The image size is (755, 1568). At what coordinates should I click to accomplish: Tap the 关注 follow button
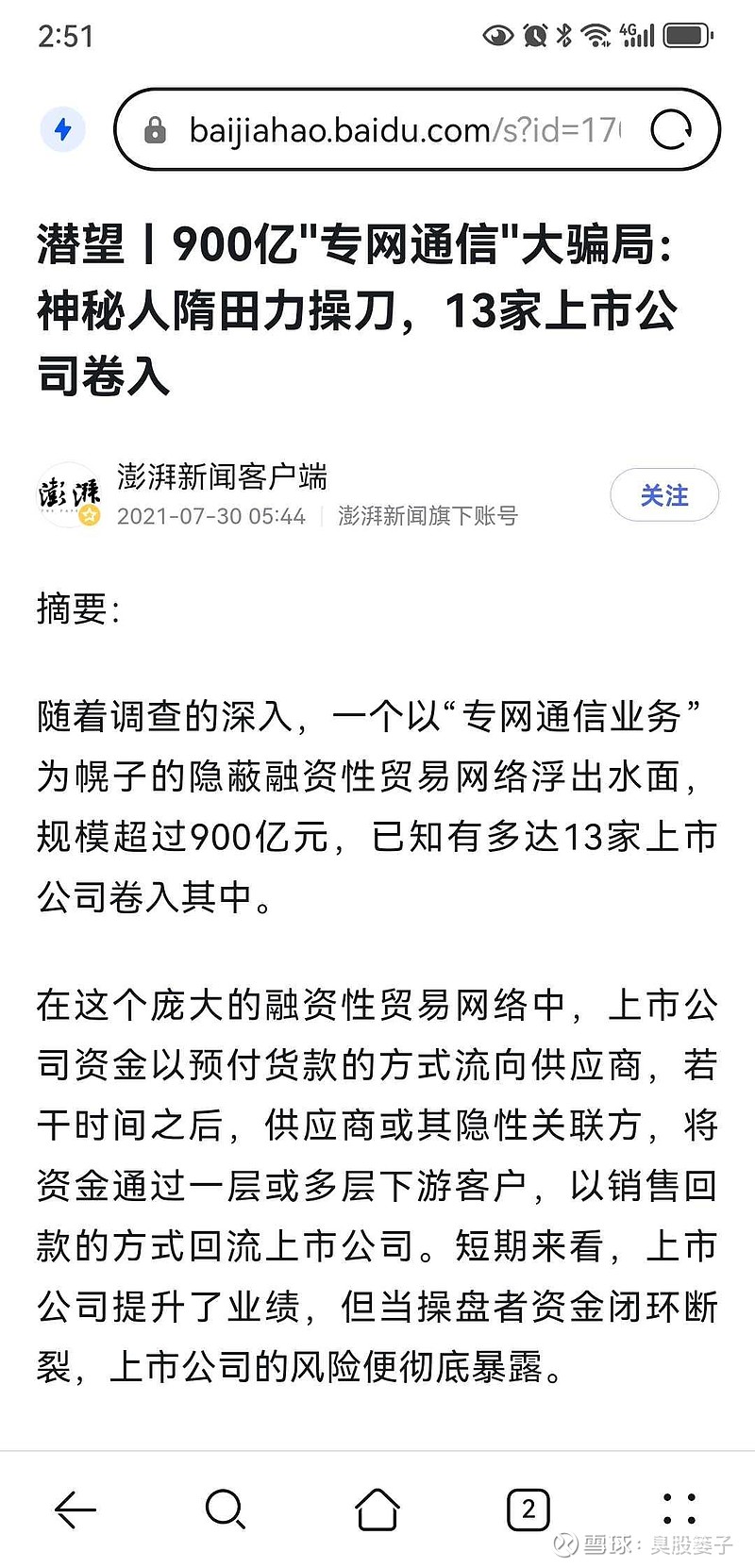(664, 494)
